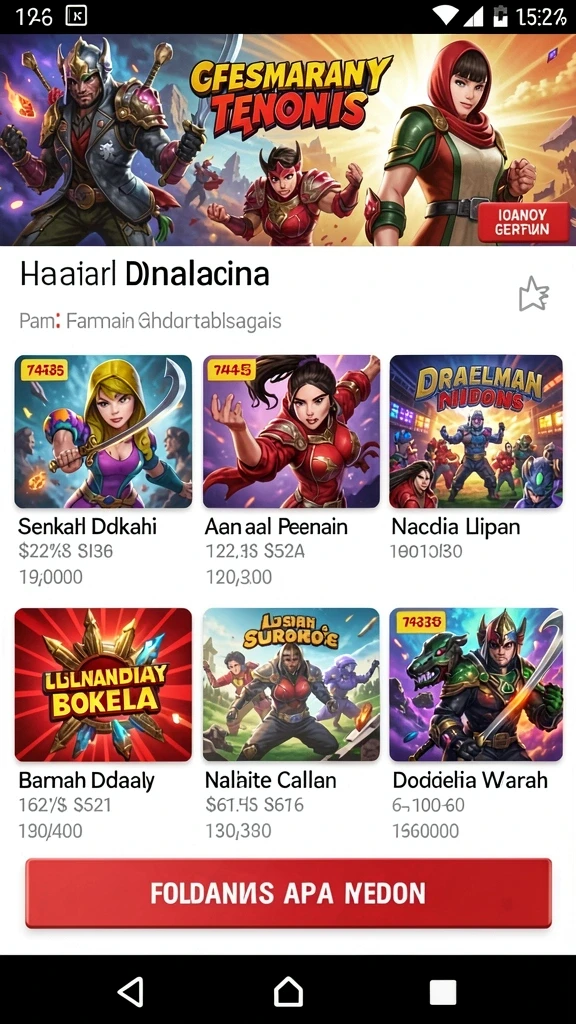The width and height of the screenshot is (576, 1024).
Task: Go back with the system back button
Action: pyautogui.click(x=131, y=992)
